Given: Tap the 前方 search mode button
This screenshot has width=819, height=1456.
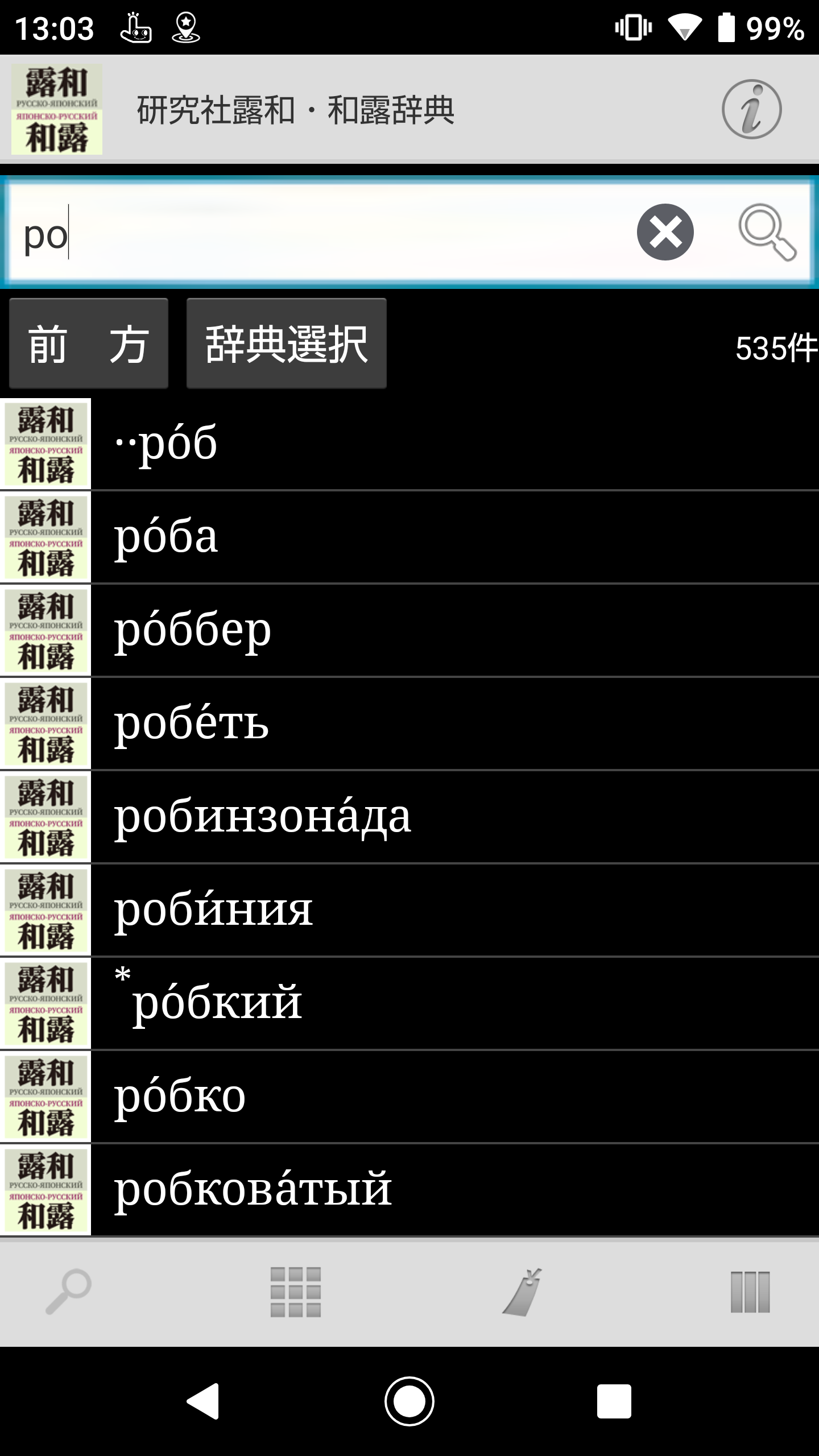Looking at the screenshot, I should [x=89, y=344].
